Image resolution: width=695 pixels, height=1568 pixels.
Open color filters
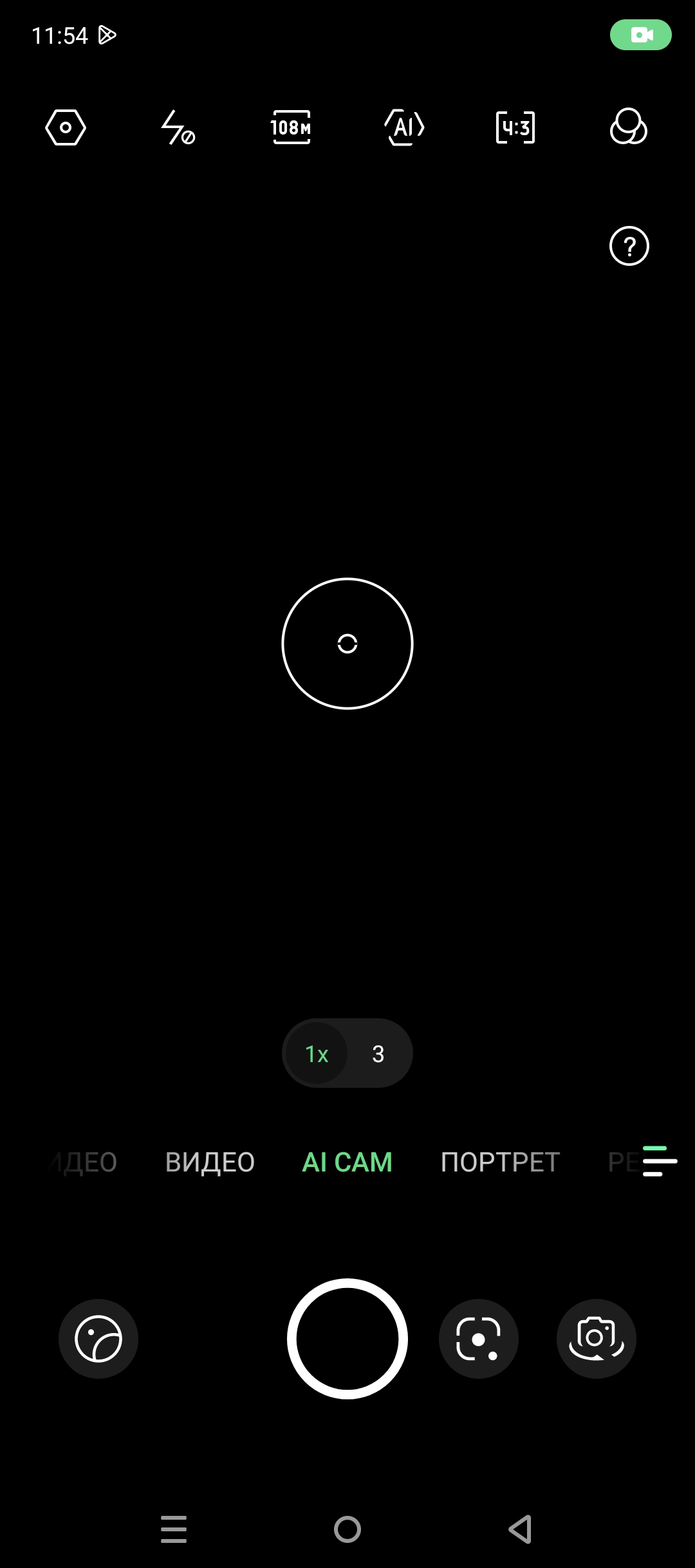tap(628, 127)
